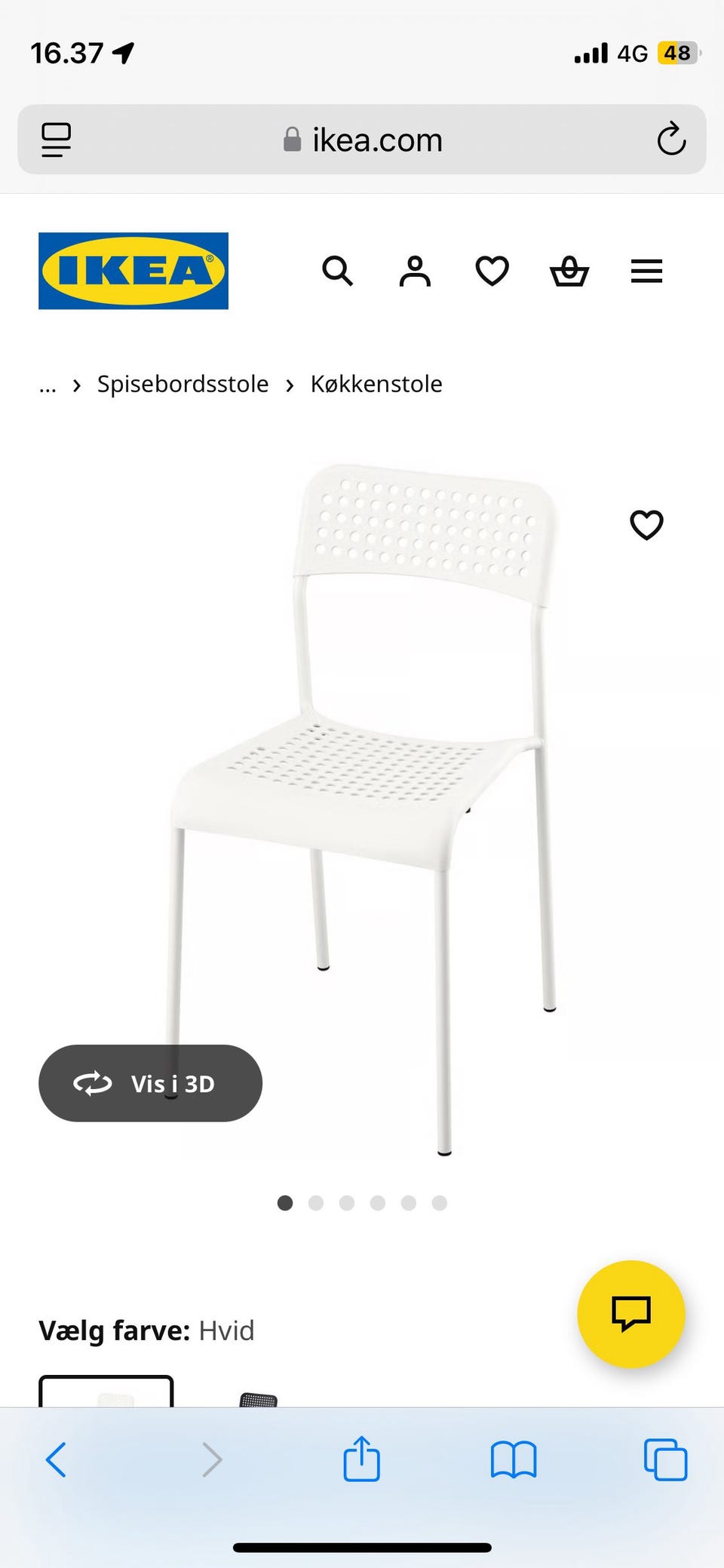724x1568 pixels.
Task: View the chair with Vis i 3D
Action: pyautogui.click(x=150, y=1083)
